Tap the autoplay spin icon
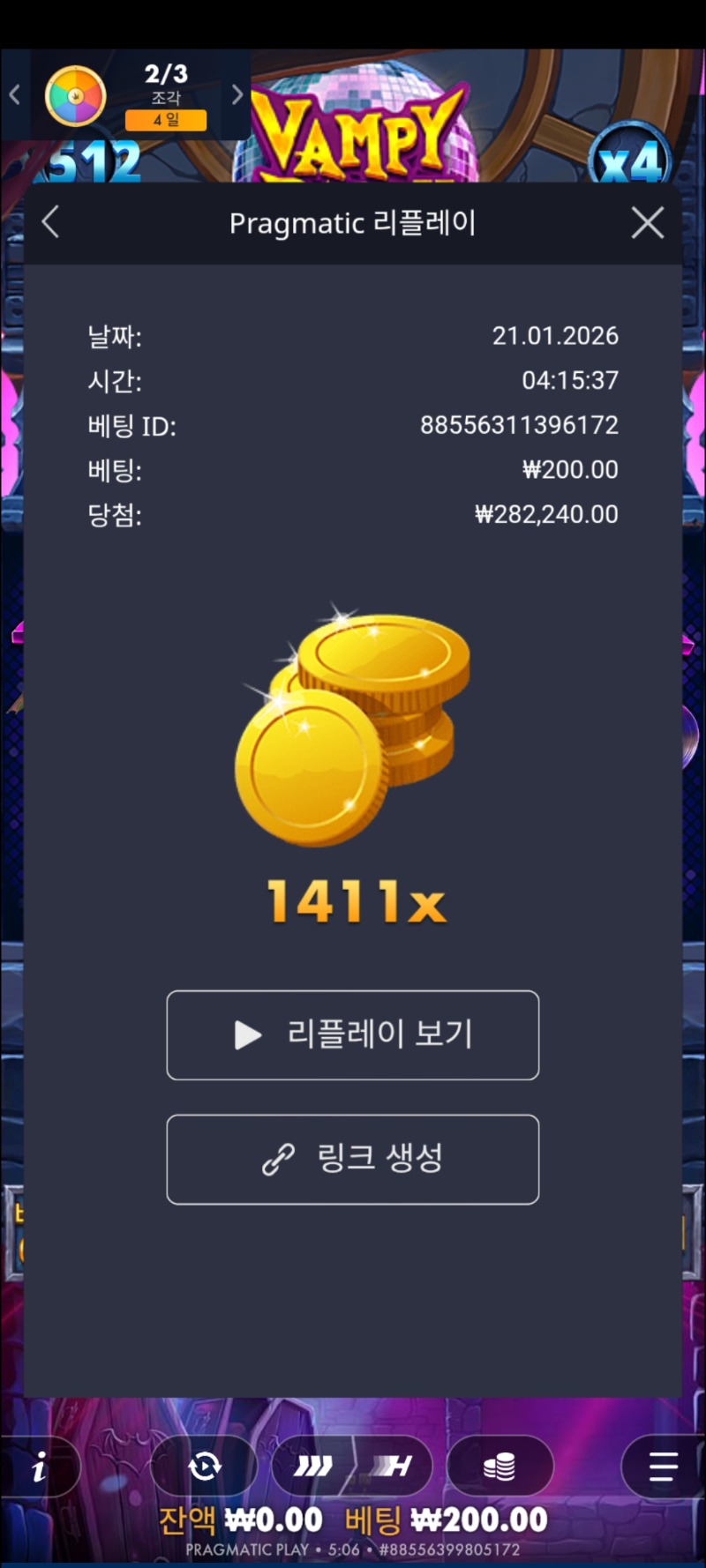The height and width of the screenshot is (1568, 706). (x=205, y=1467)
